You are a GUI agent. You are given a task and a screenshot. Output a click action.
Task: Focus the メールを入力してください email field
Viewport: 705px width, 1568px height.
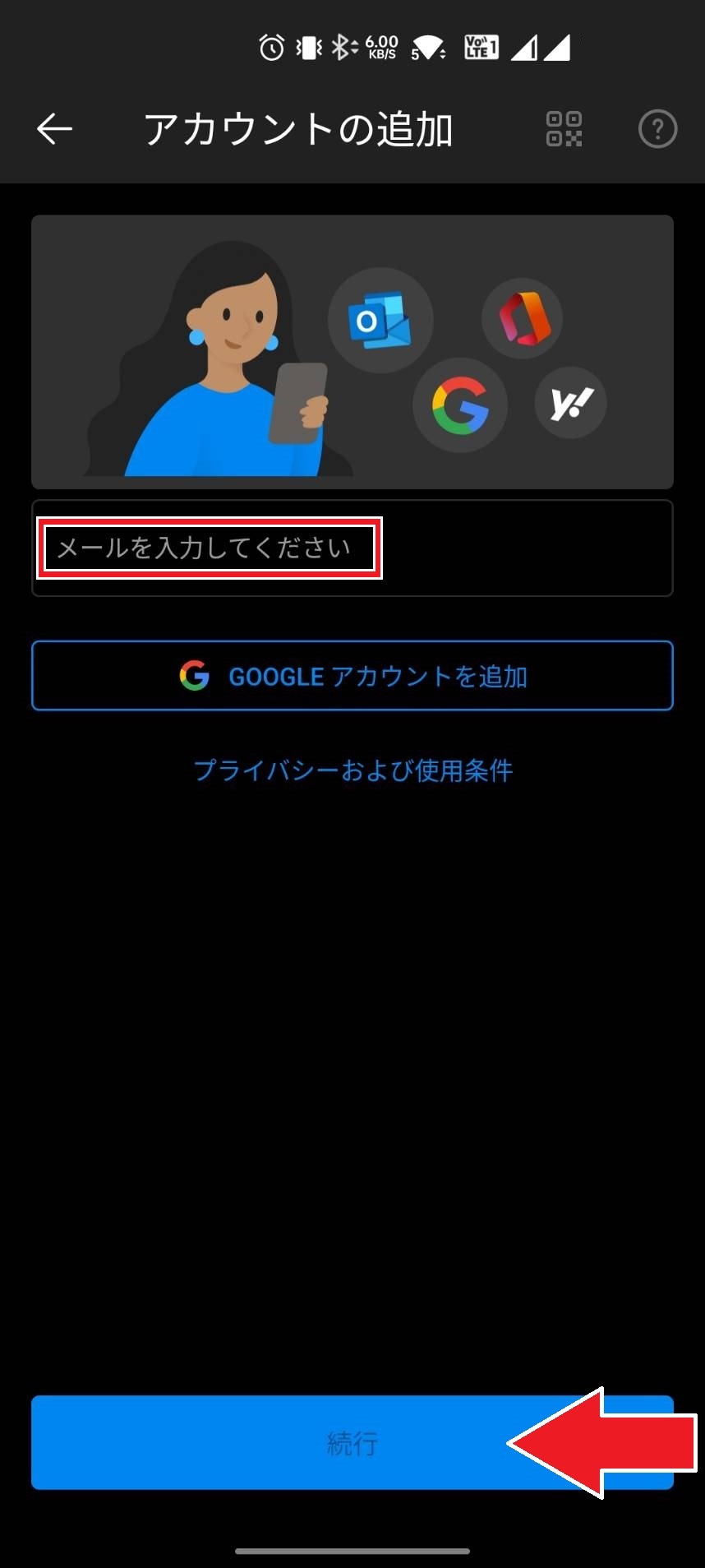(352, 548)
